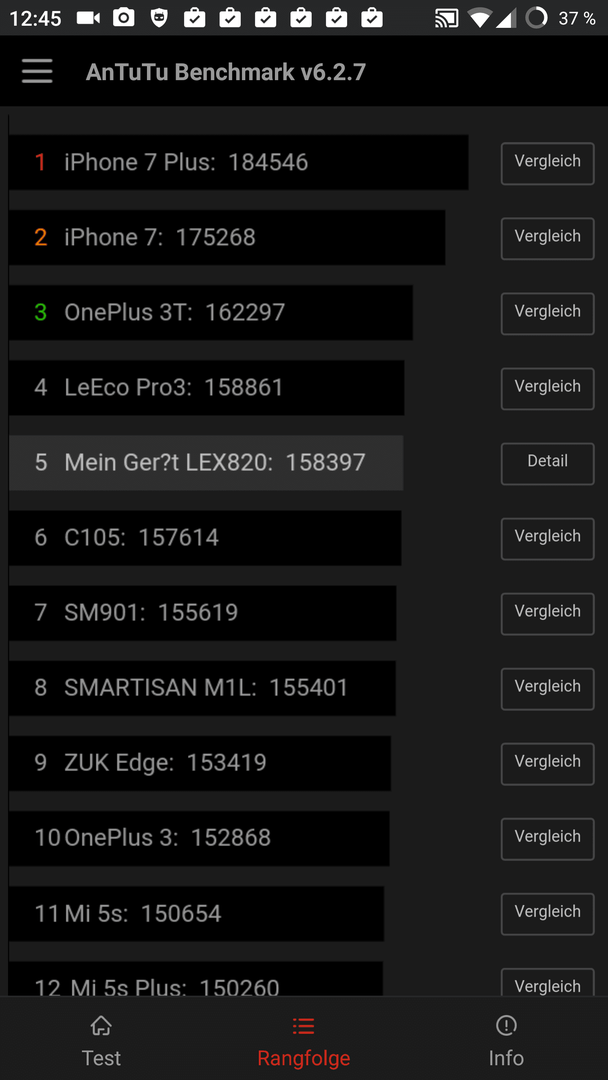Tap Vergleich for Mi 5s Plus
The height and width of the screenshot is (1080, 608).
pyautogui.click(x=547, y=983)
